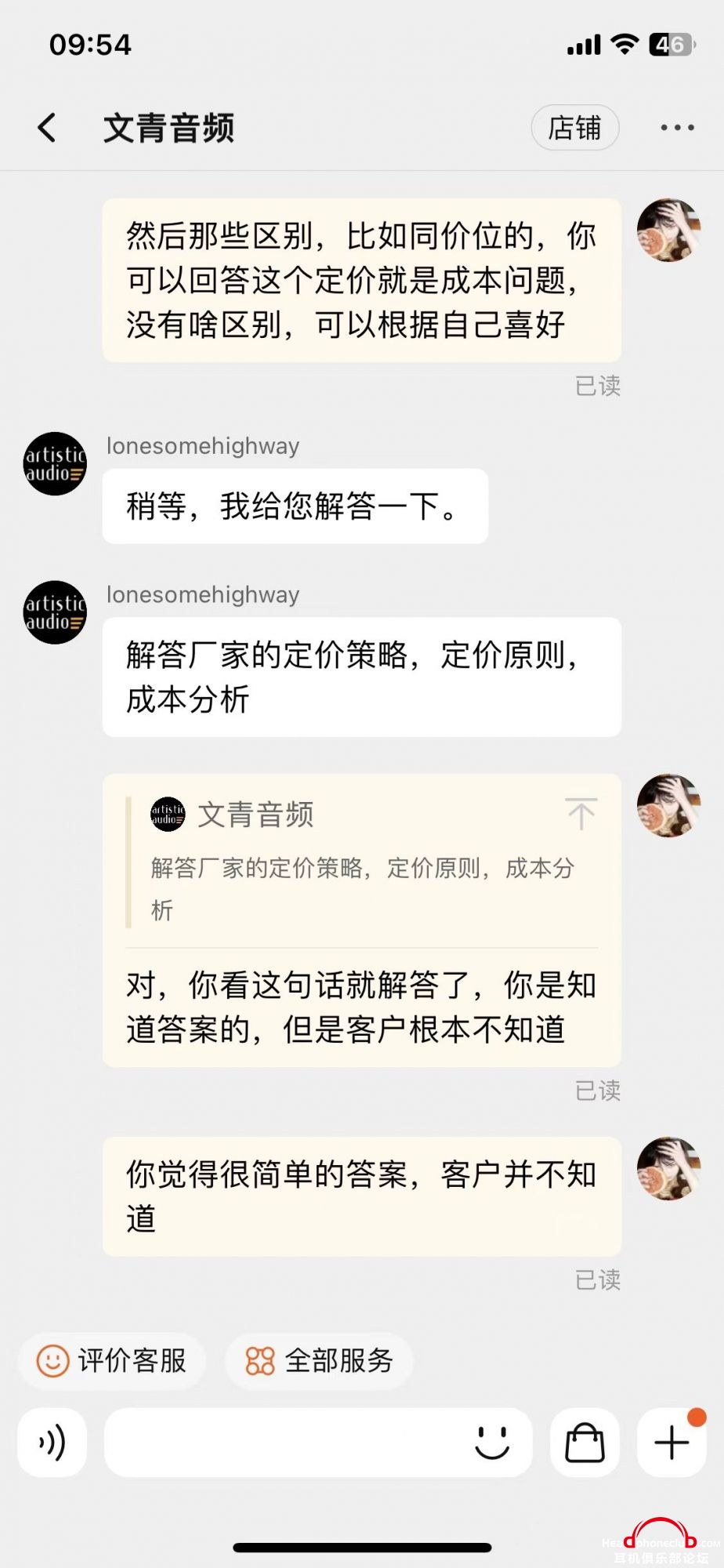Tap 评价客服 to rate customer service

(112, 1361)
